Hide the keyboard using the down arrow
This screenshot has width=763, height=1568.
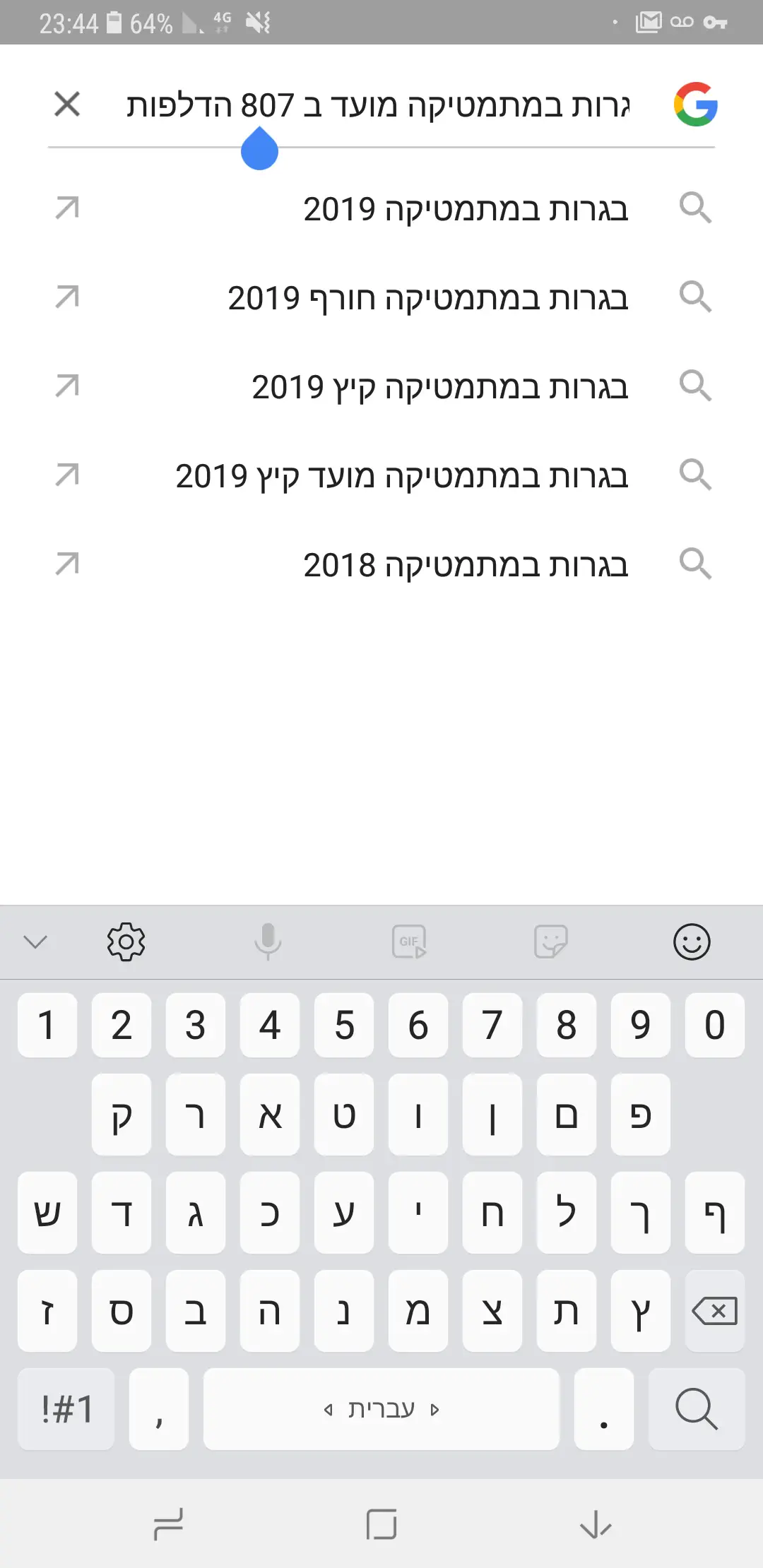595,1524
